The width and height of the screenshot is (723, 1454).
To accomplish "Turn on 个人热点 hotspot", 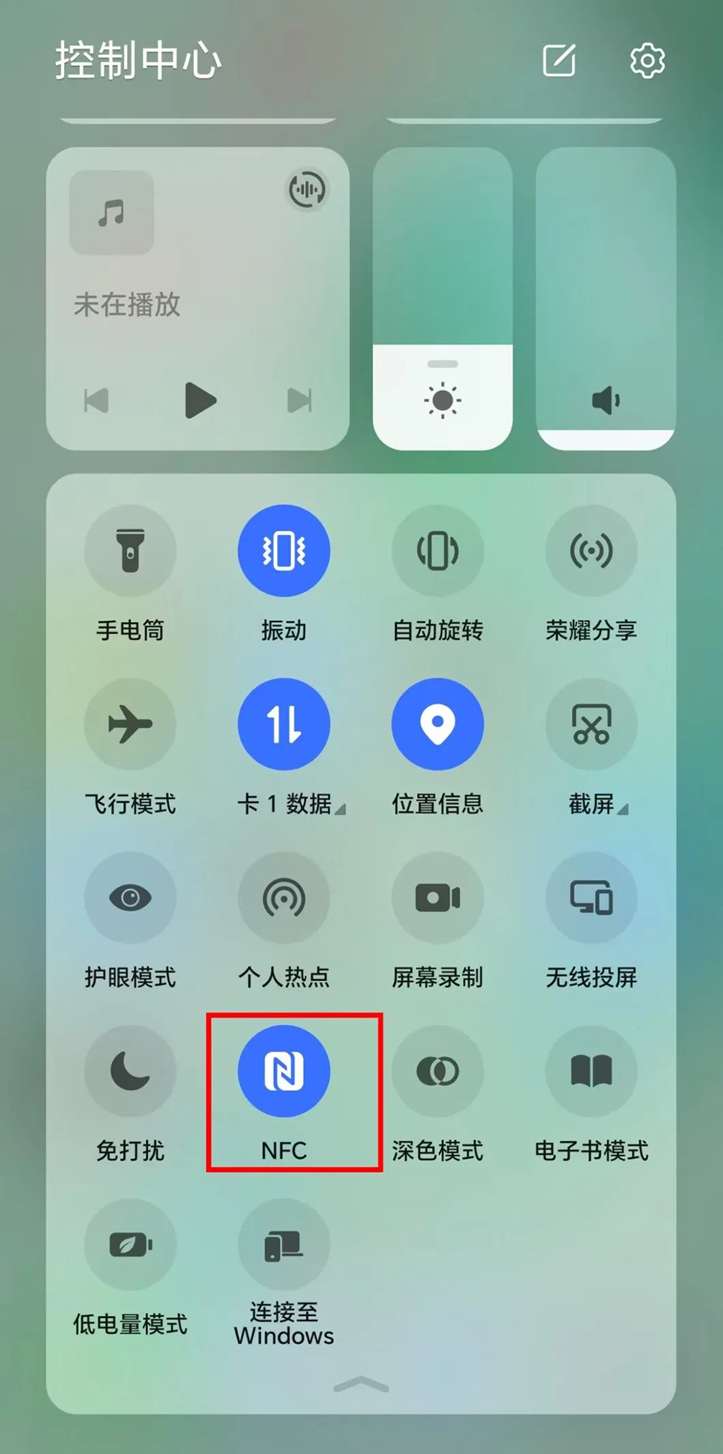I will tap(284, 898).
